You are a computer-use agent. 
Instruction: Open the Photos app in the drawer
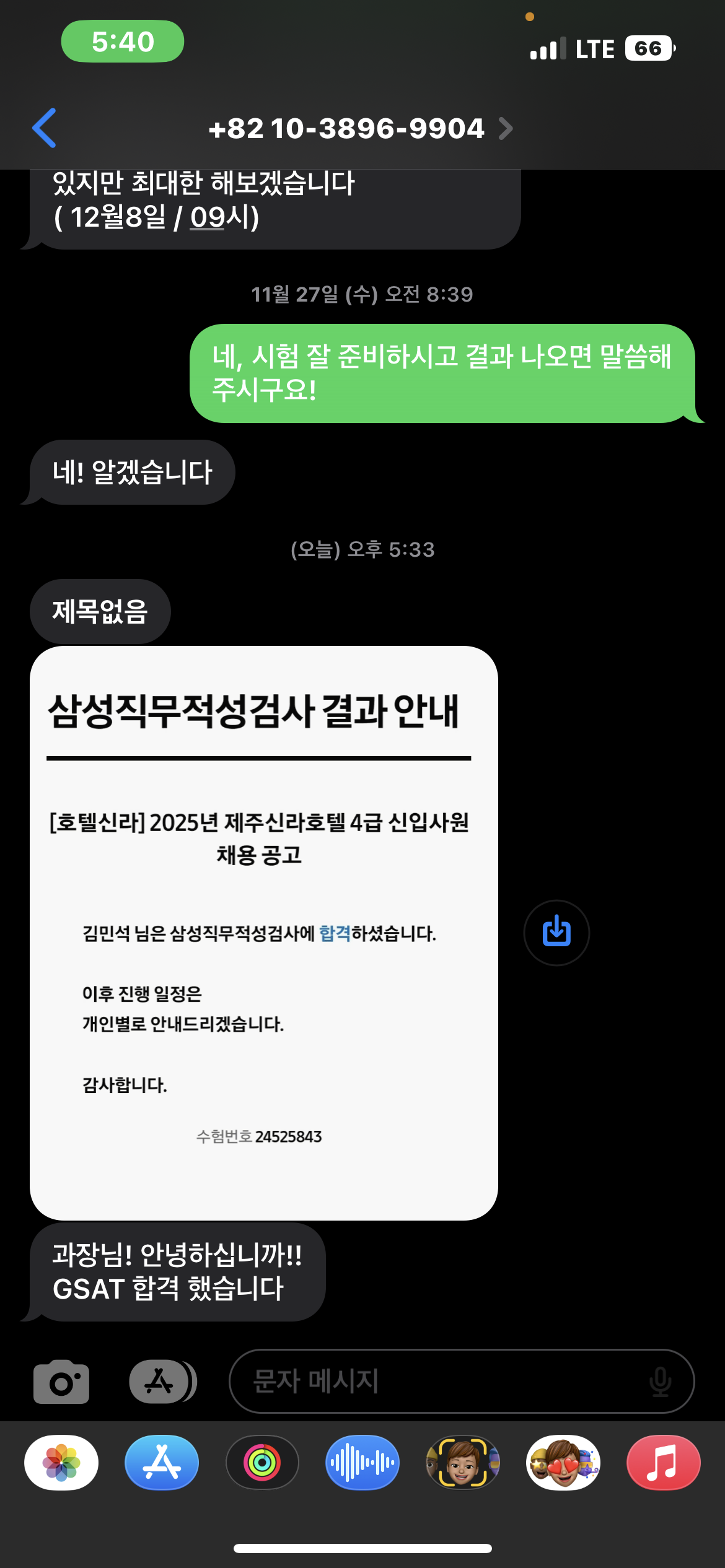(x=61, y=1463)
